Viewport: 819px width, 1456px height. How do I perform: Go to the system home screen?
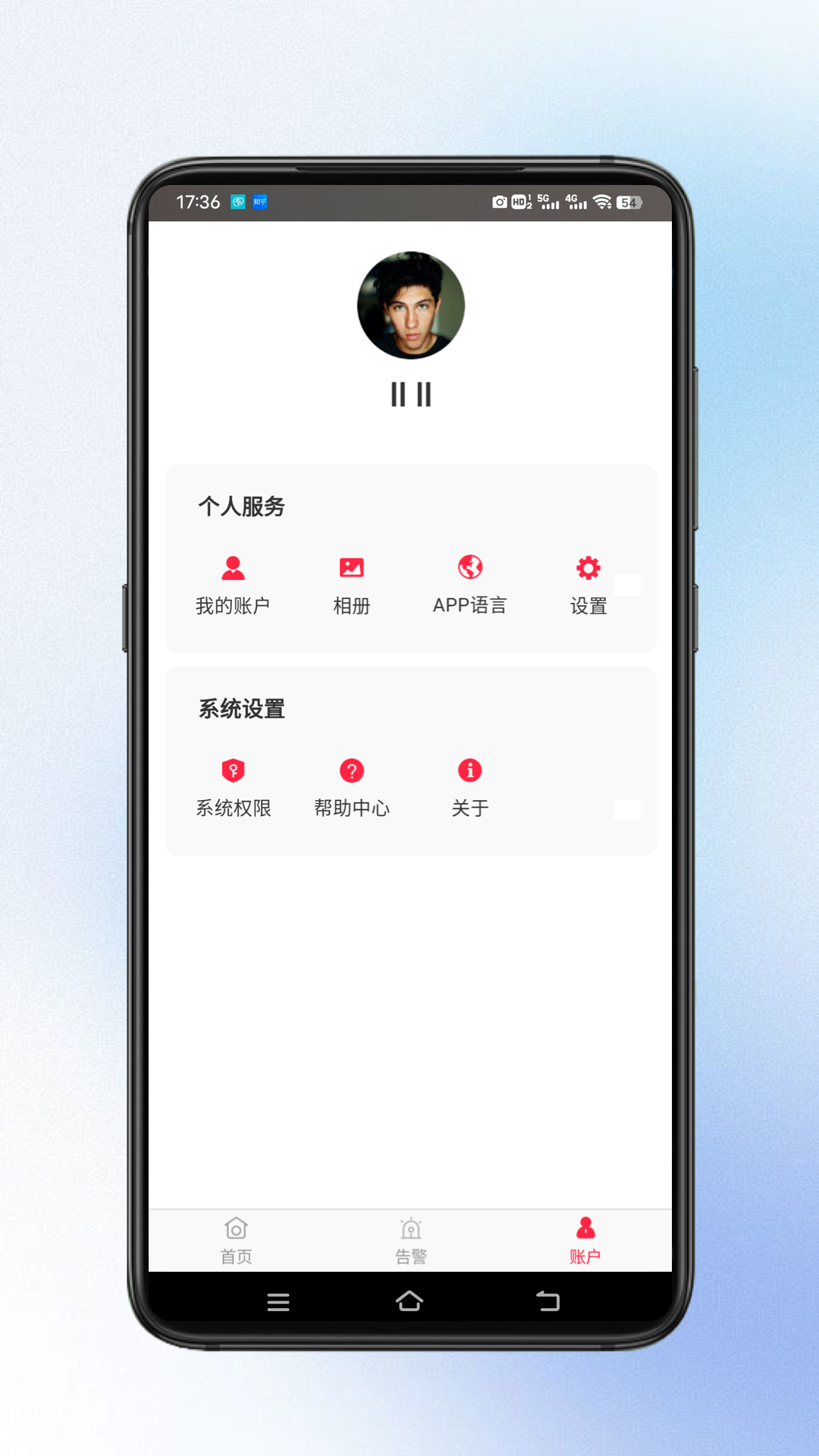409,1301
